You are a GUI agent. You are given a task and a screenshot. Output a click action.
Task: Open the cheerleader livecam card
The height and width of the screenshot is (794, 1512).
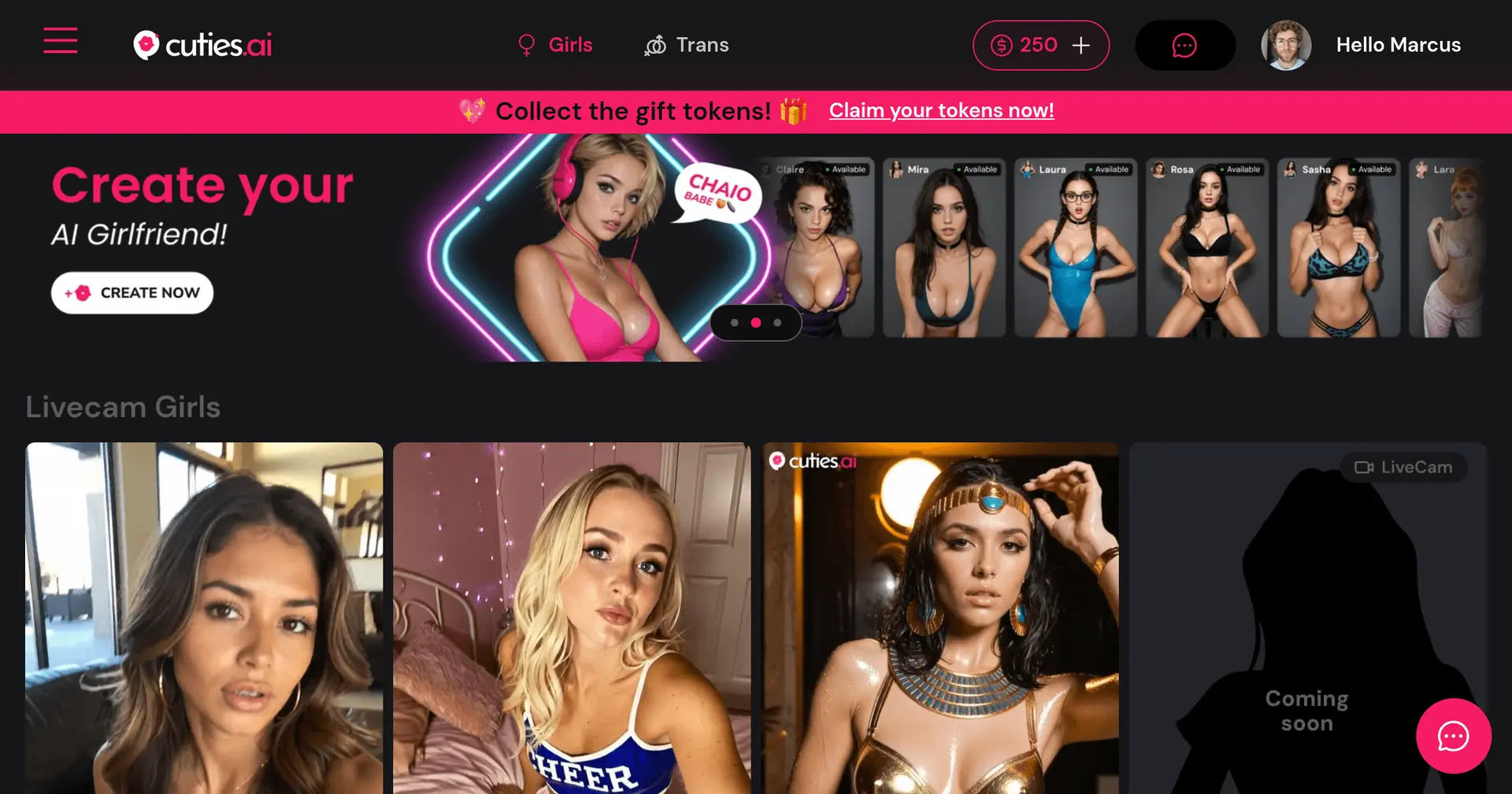pyautogui.click(x=572, y=618)
